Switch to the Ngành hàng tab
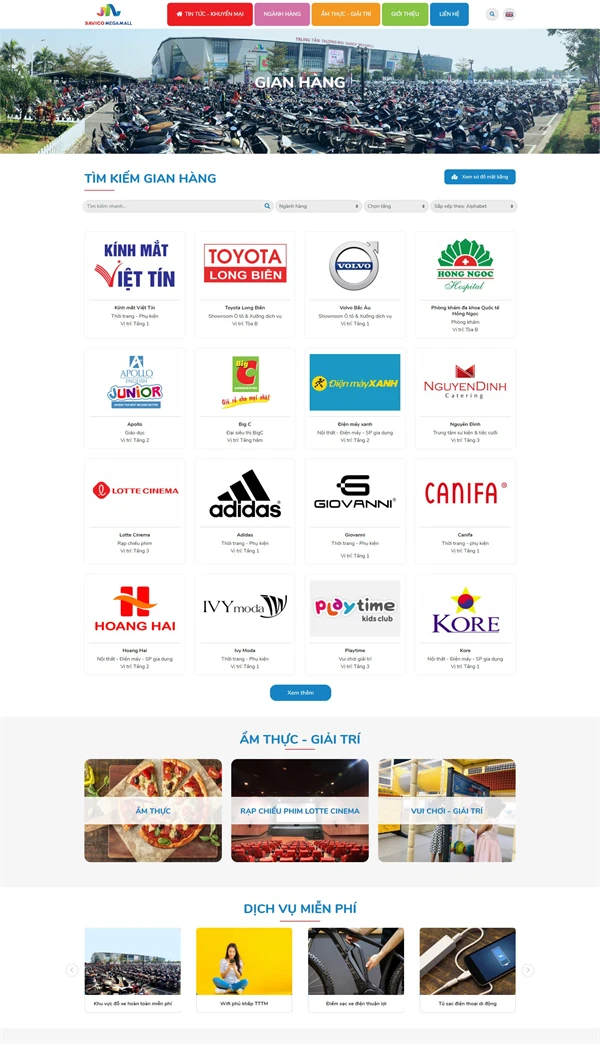600x1044 pixels. point(282,14)
